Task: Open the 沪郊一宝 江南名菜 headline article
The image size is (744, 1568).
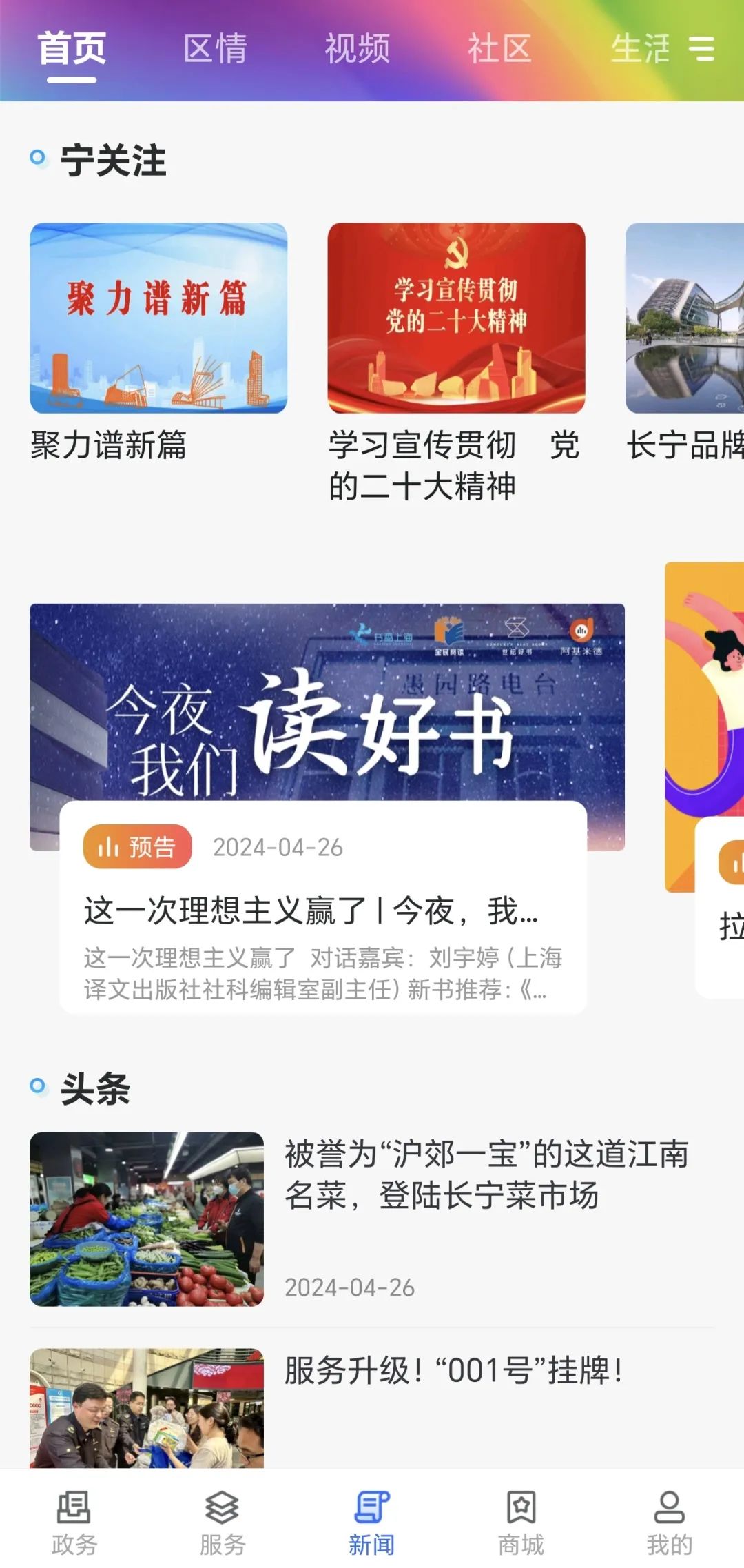Action: coord(486,1174)
